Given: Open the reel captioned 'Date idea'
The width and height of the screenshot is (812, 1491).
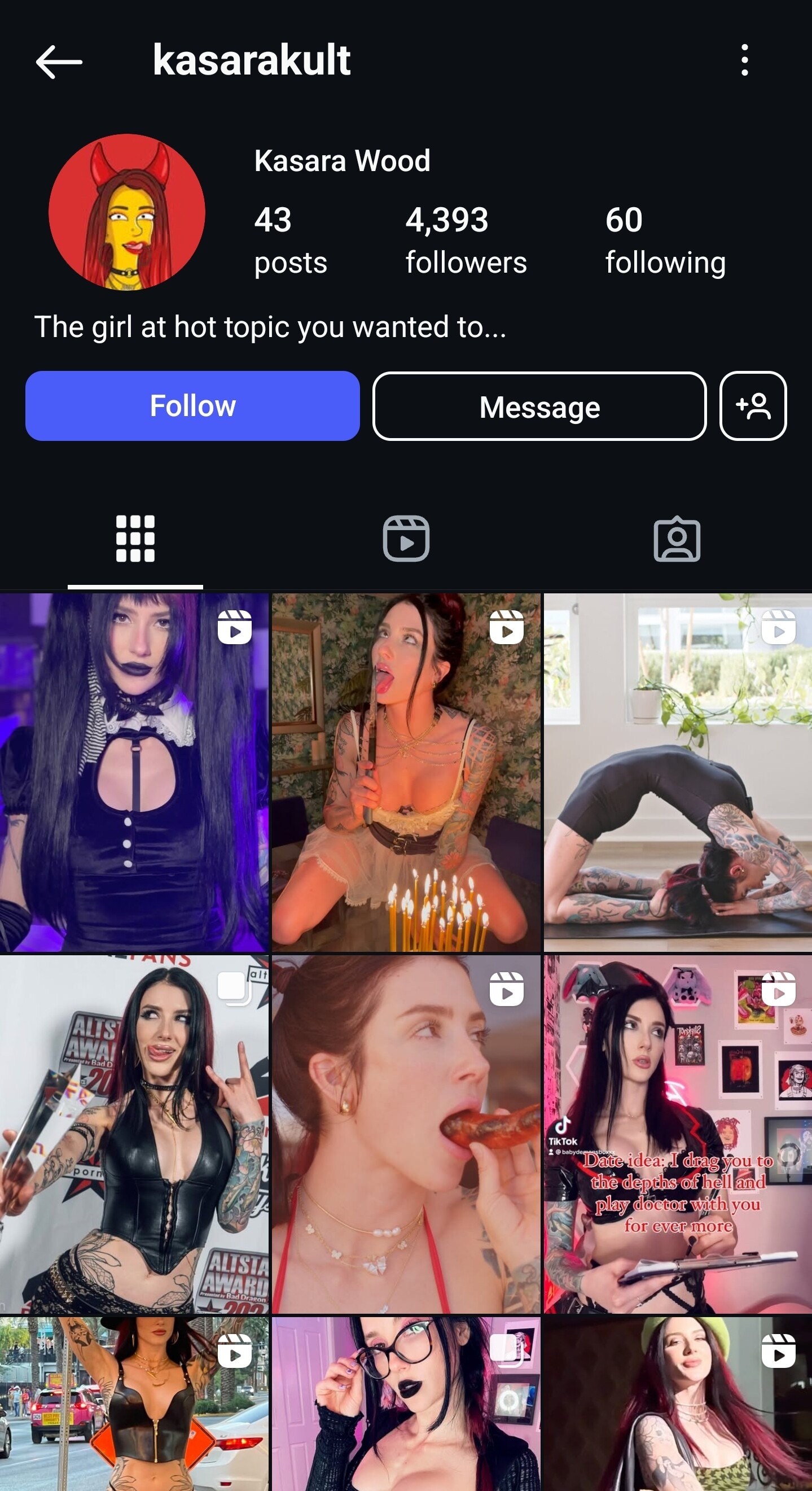Looking at the screenshot, I should (x=678, y=1134).
